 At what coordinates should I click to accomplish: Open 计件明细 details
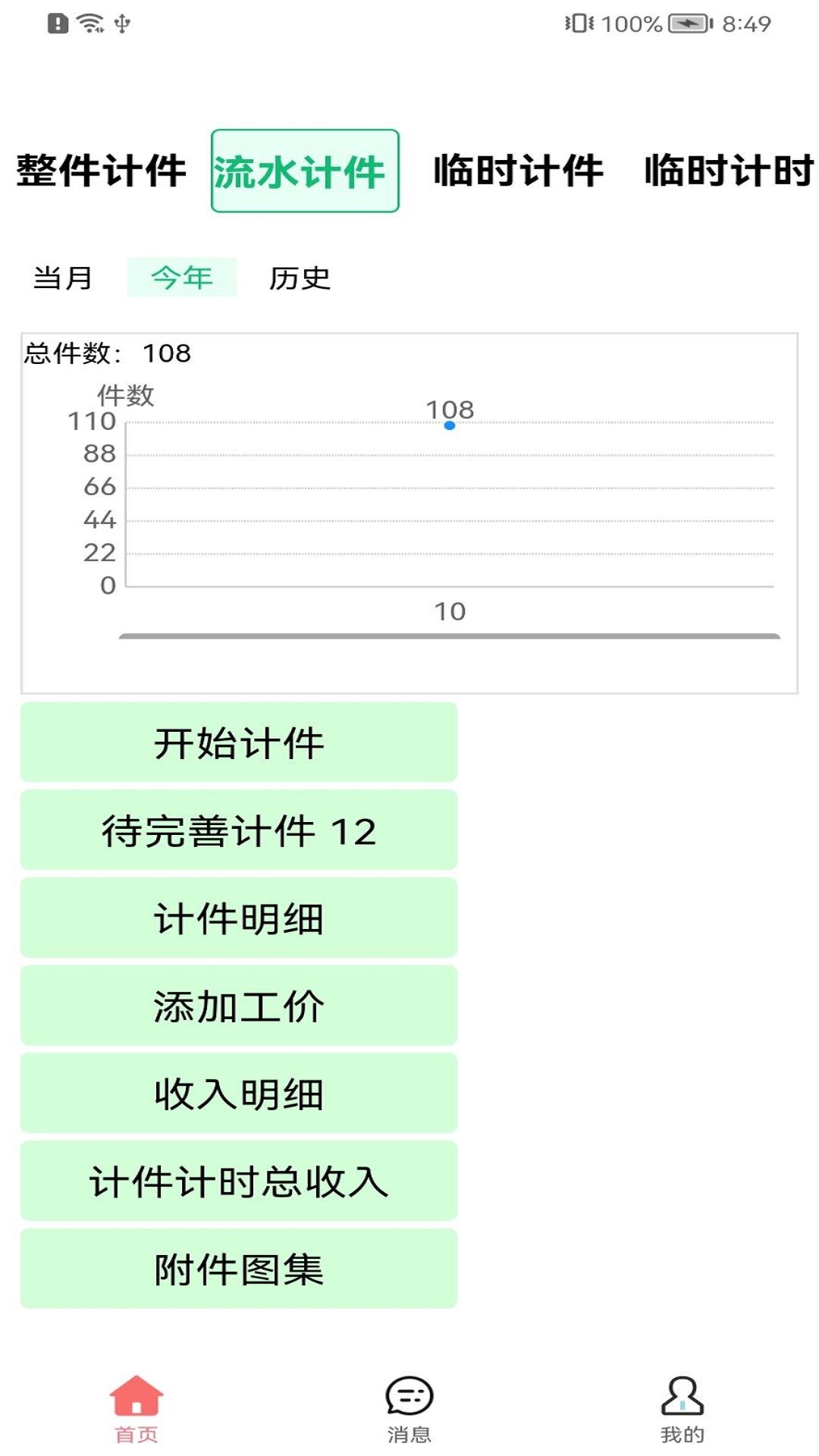[x=239, y=918]
